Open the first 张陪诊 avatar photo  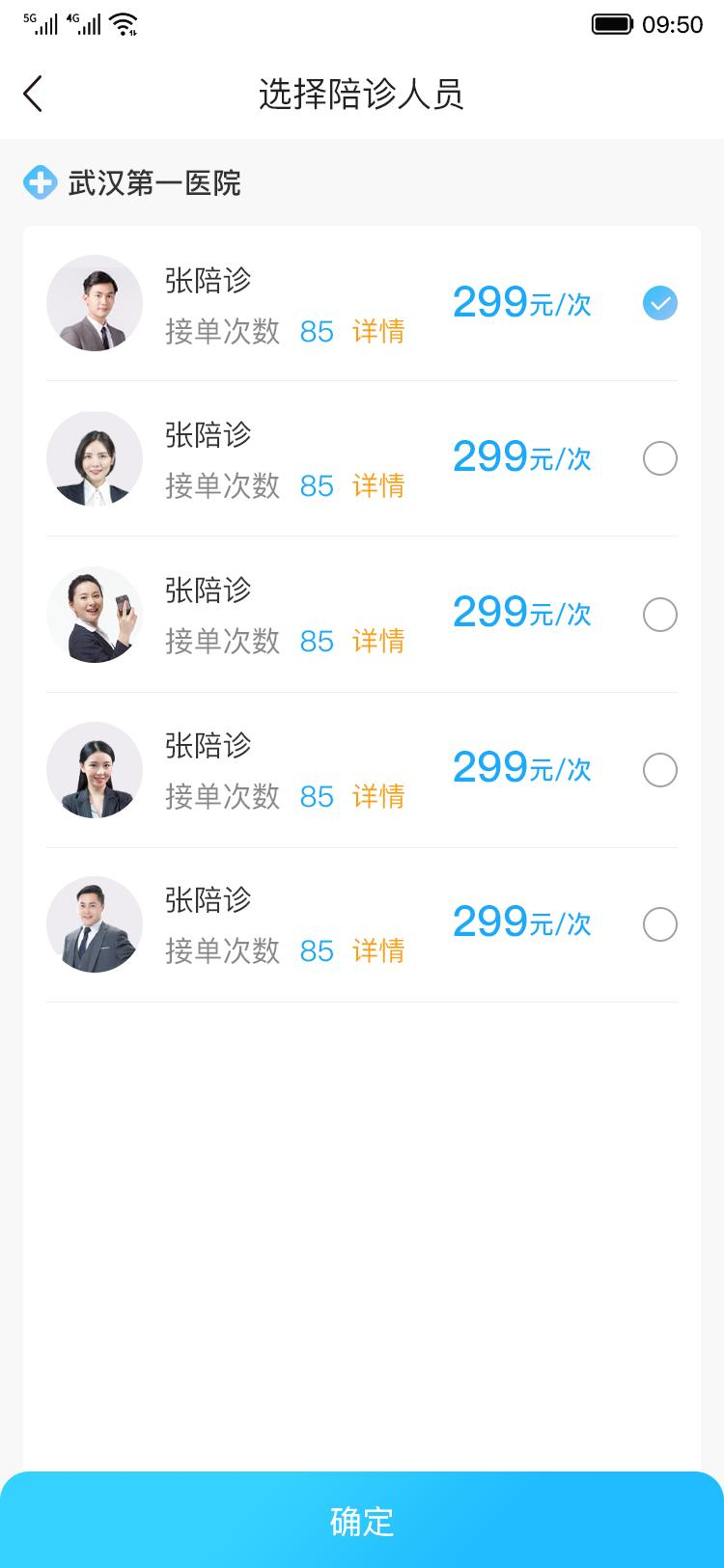coord(94,303)
